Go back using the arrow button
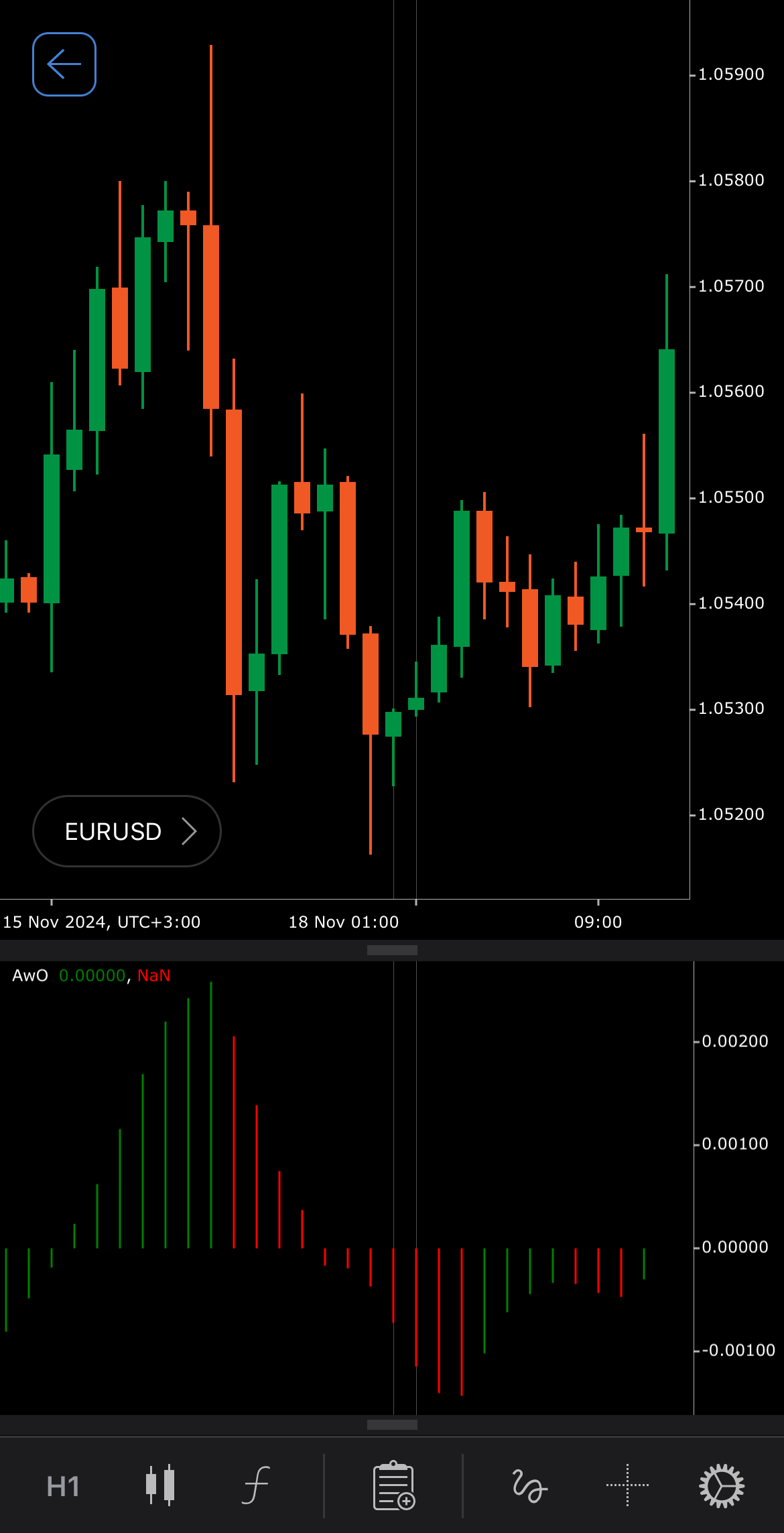The image size is (784, 1533). [x=64, y=64]
